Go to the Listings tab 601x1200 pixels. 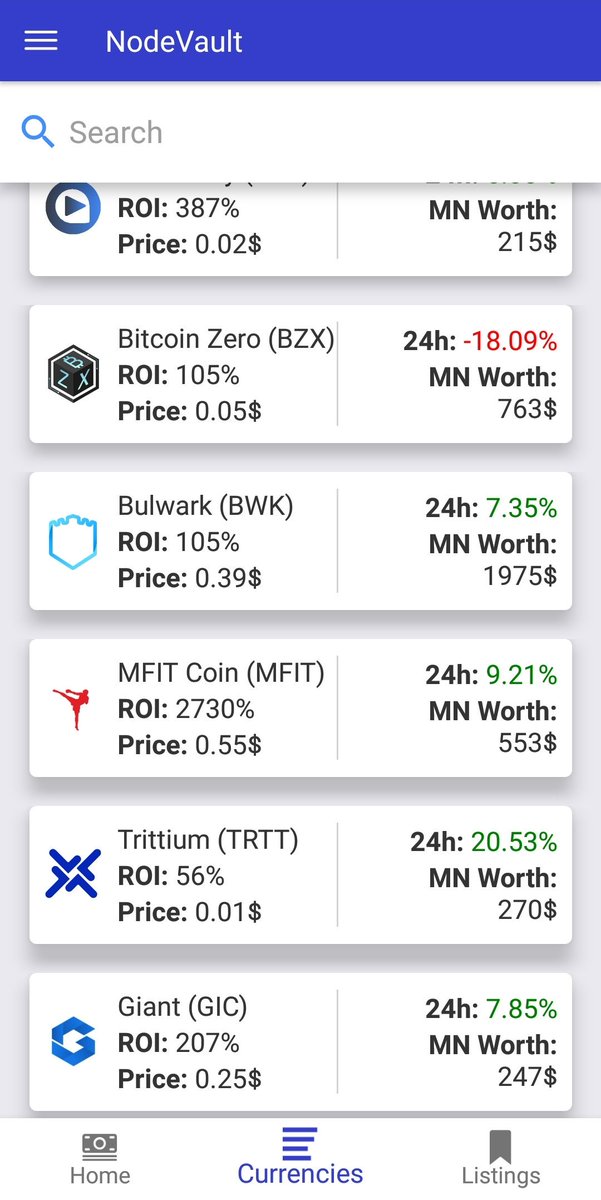tap(501, 1159)
